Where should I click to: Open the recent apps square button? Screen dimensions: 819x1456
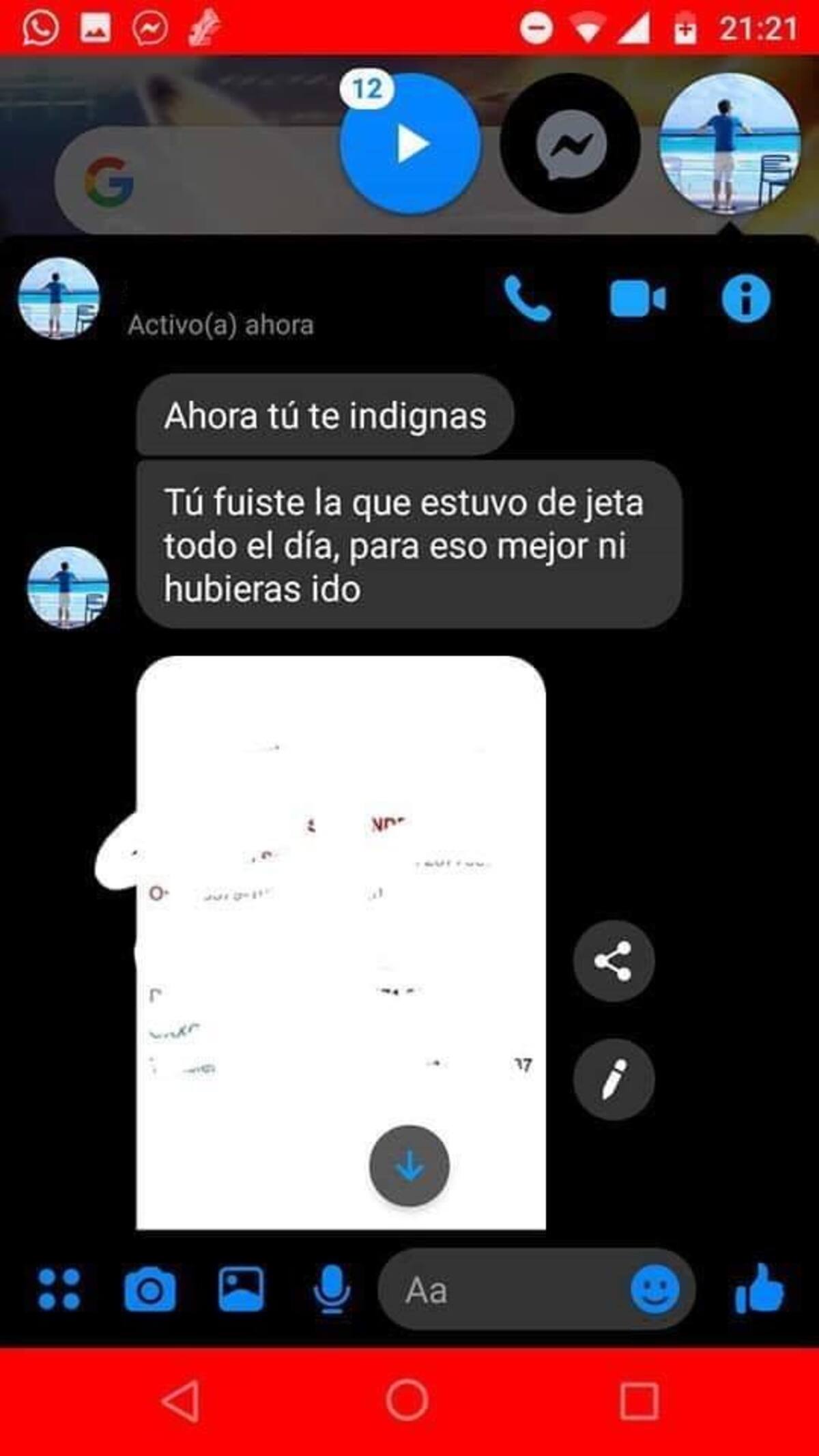(x=639, y=1401)
